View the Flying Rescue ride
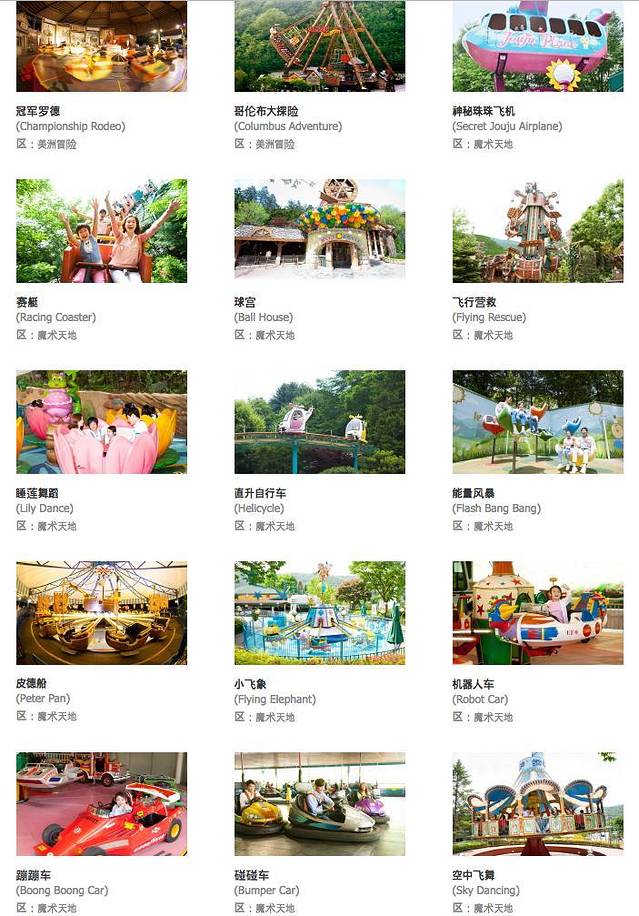Viewport: 639px width, 916px height. 537,231
